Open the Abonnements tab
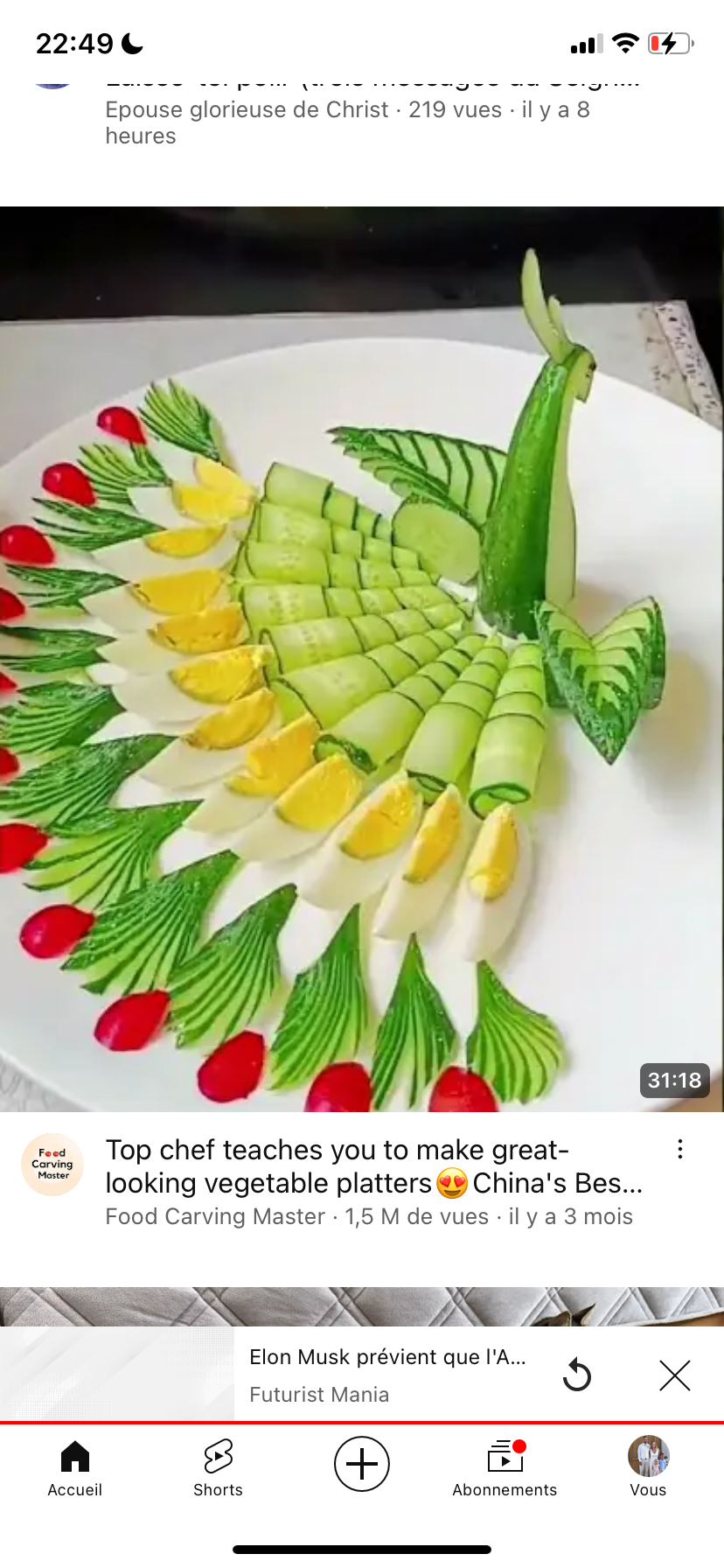 click(505, 1468)
